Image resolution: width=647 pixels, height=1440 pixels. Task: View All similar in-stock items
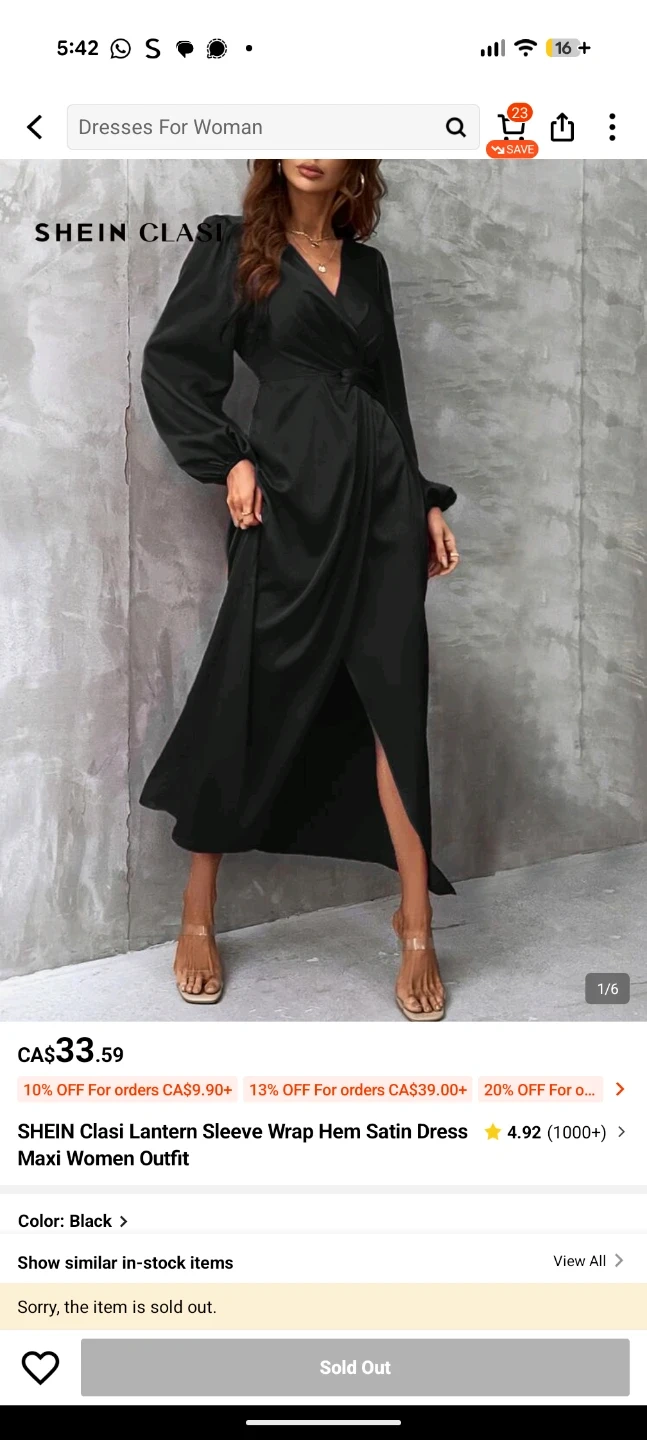pos(588,1261)
